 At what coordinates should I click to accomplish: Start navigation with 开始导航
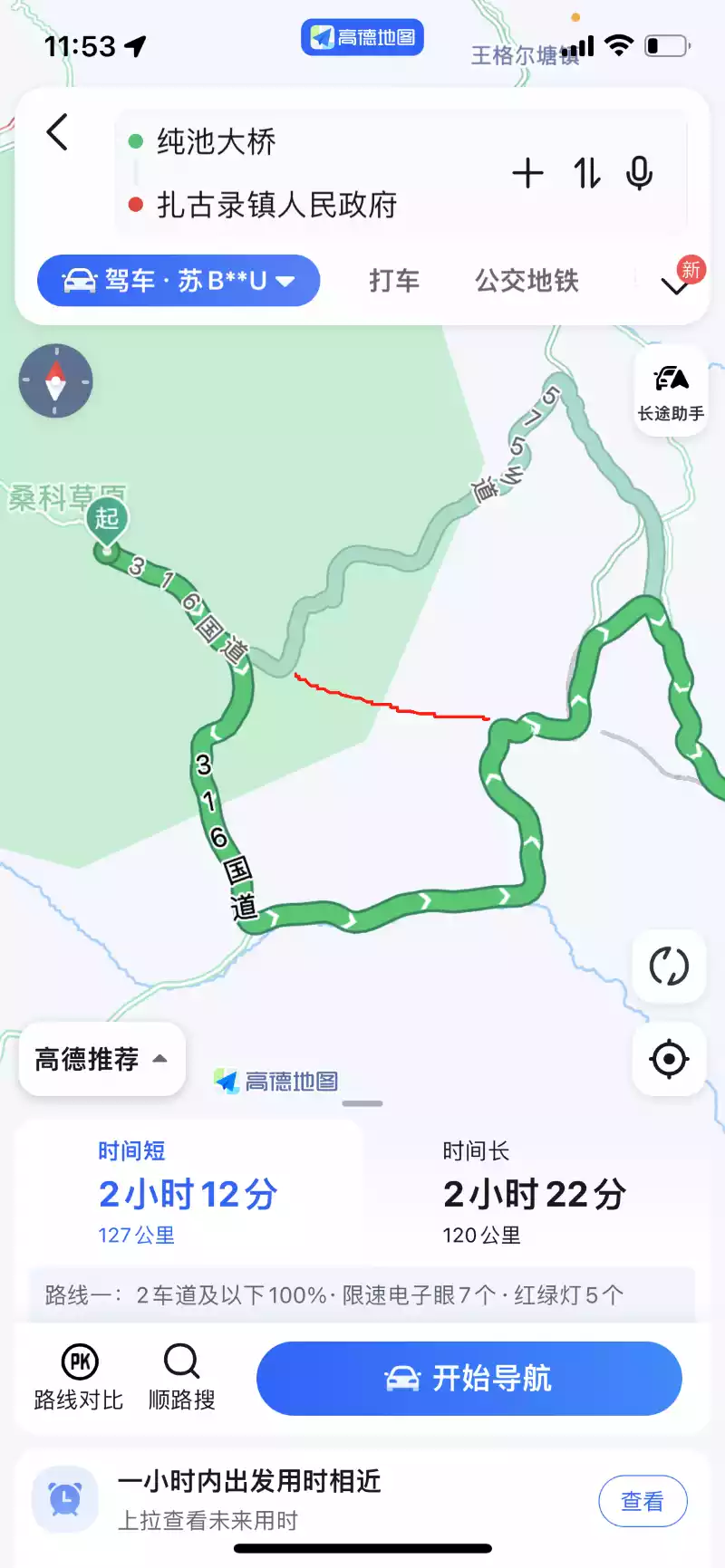point(469,1378)
